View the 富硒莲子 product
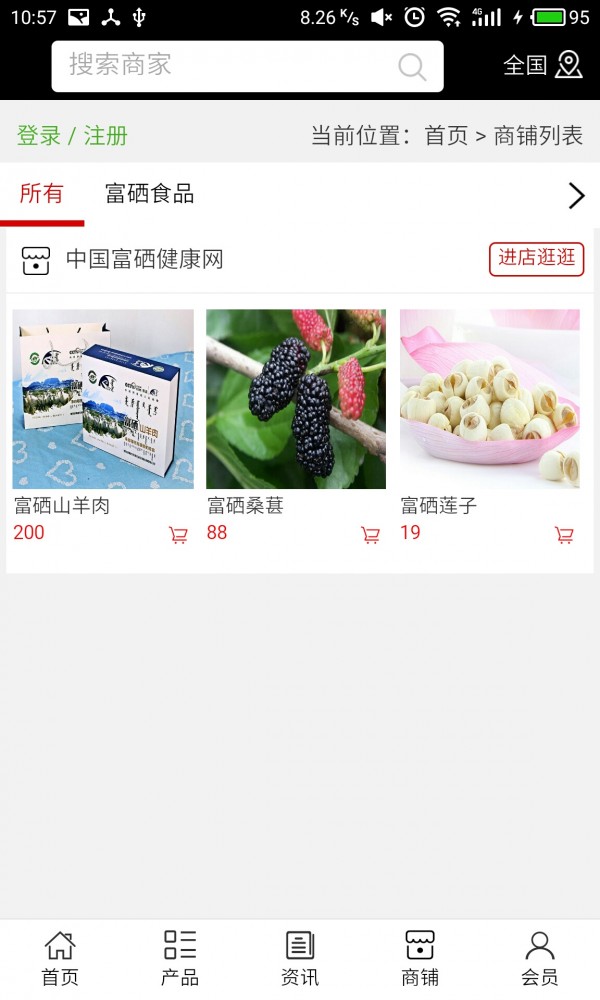This screenshot has width=600, height=1000. click(490, 399)
